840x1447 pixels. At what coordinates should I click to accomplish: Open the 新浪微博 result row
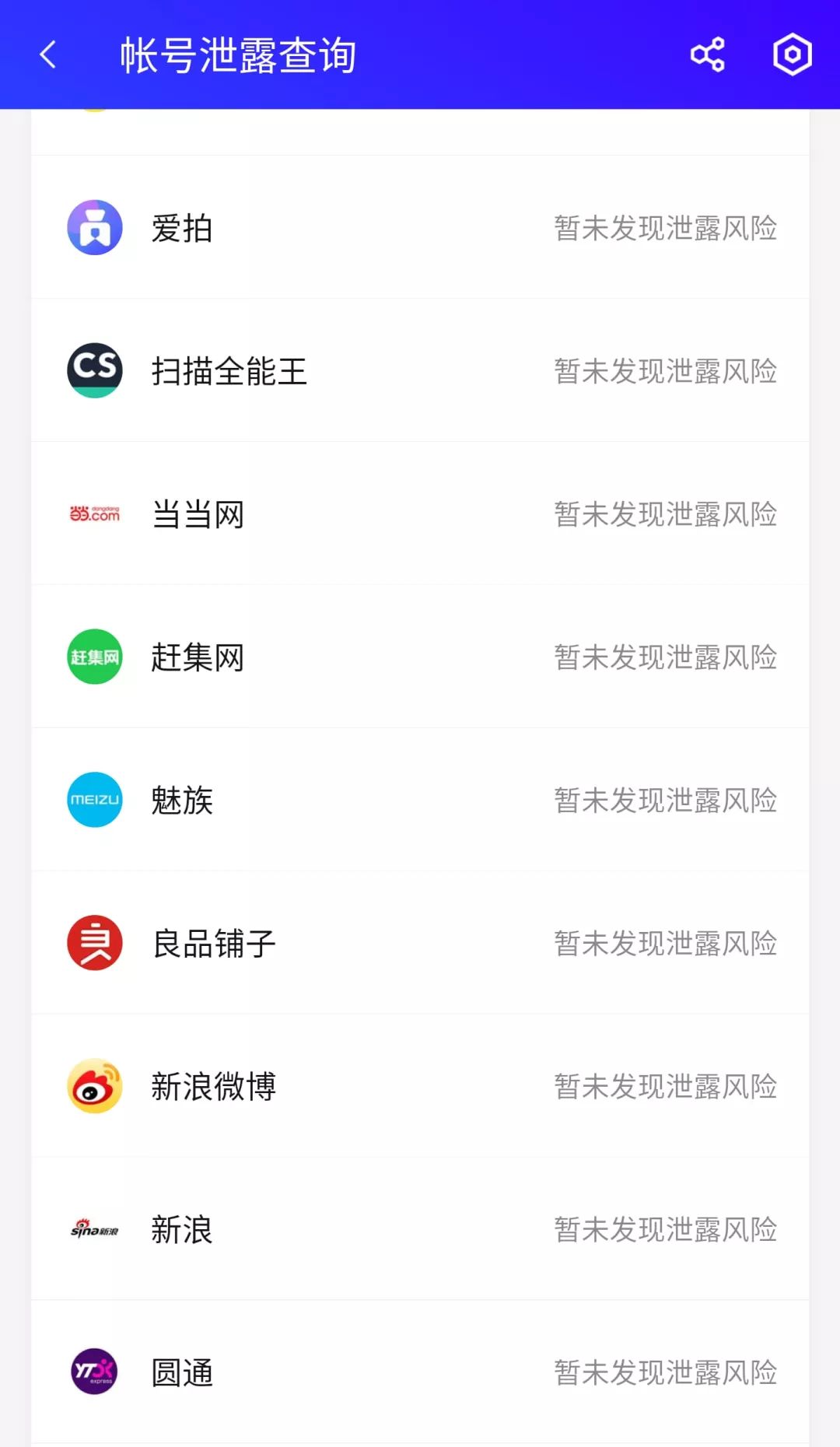click(x=420, y=1087)
